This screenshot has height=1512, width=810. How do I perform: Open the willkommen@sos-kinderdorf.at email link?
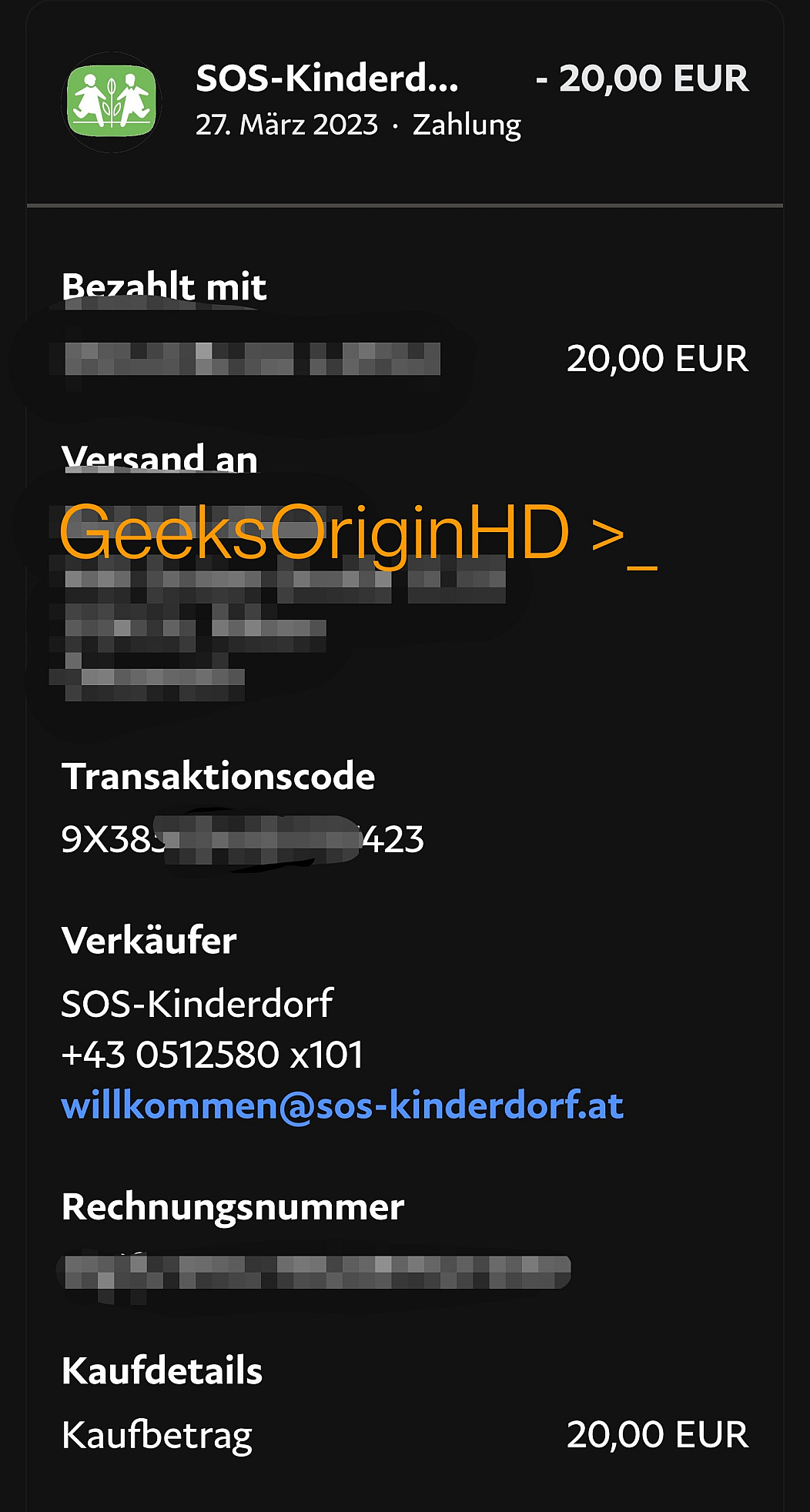point(342,1106)
